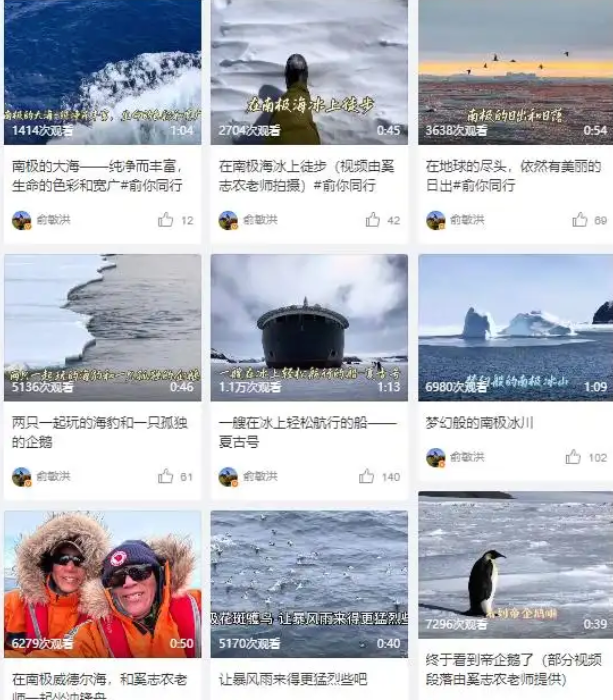613x700 pixels.
Task: Open the video 一艘在冰上轻松航行的船——夏古号
Action: coord(309,327)
